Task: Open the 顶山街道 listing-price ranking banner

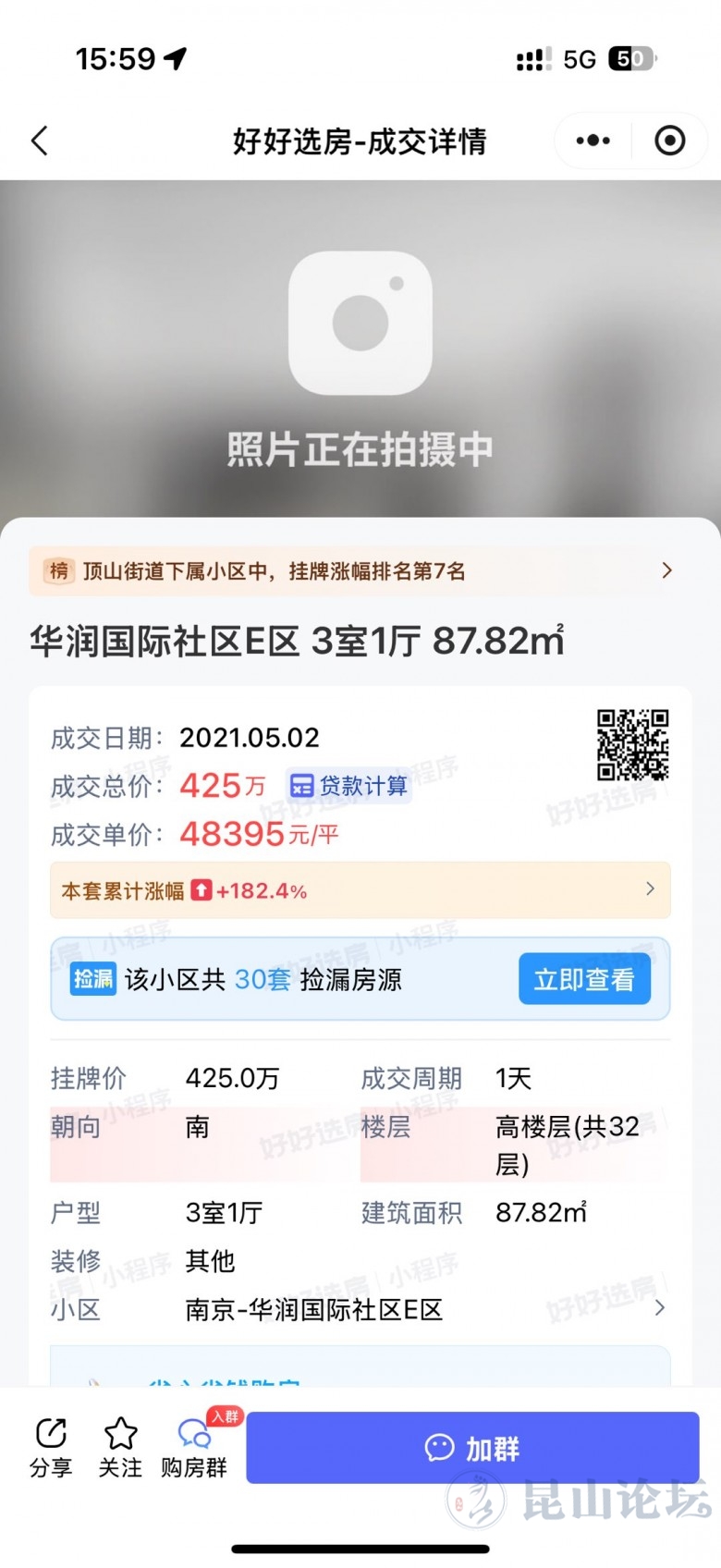Action: pyautogui.click(x=360, y=571)
